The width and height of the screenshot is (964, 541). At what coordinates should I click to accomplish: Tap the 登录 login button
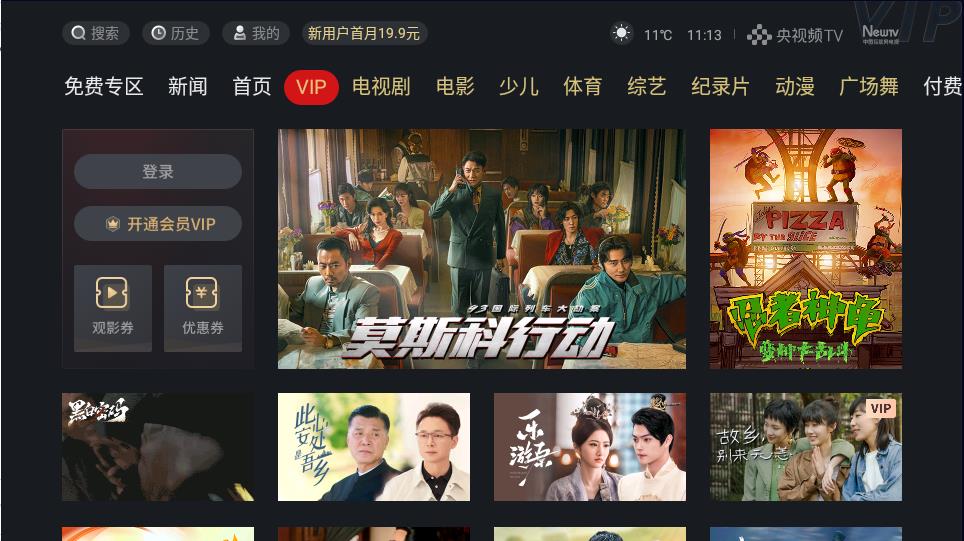tap(158, 172)
